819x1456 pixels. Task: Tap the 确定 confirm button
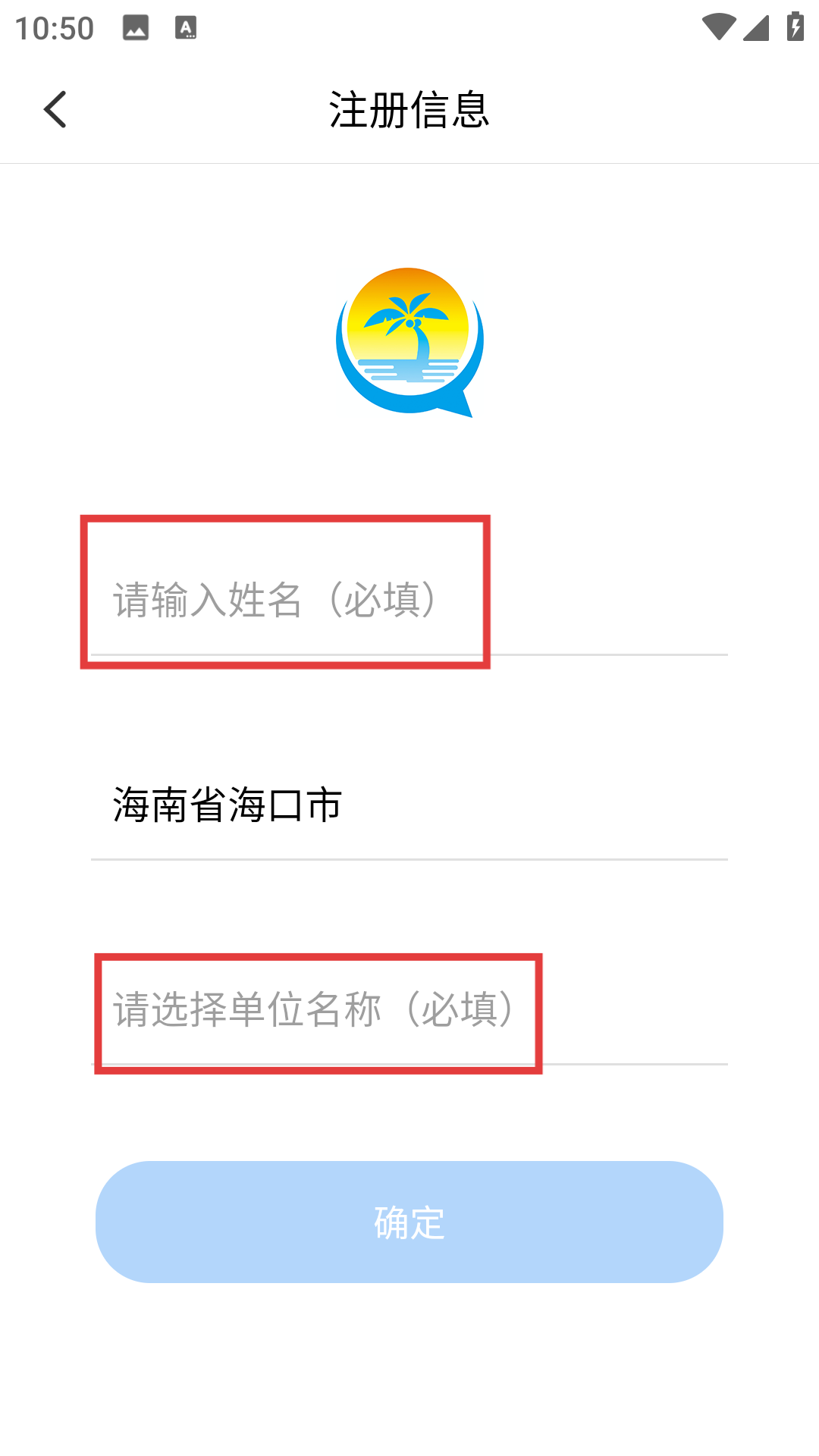click(x=409, y=1222)
